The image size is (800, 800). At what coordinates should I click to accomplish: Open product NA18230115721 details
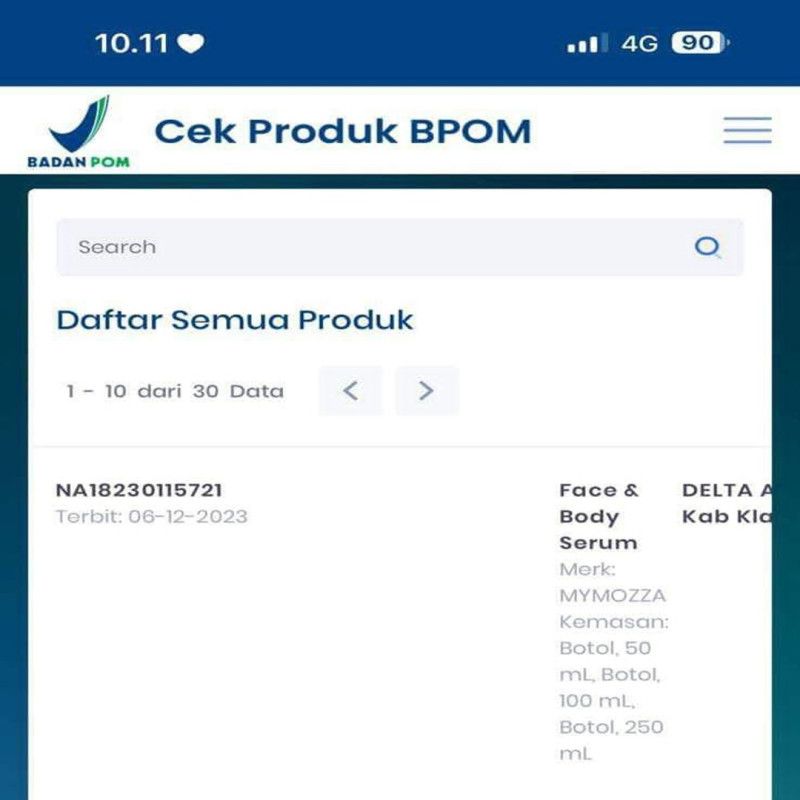coord(139,490)
